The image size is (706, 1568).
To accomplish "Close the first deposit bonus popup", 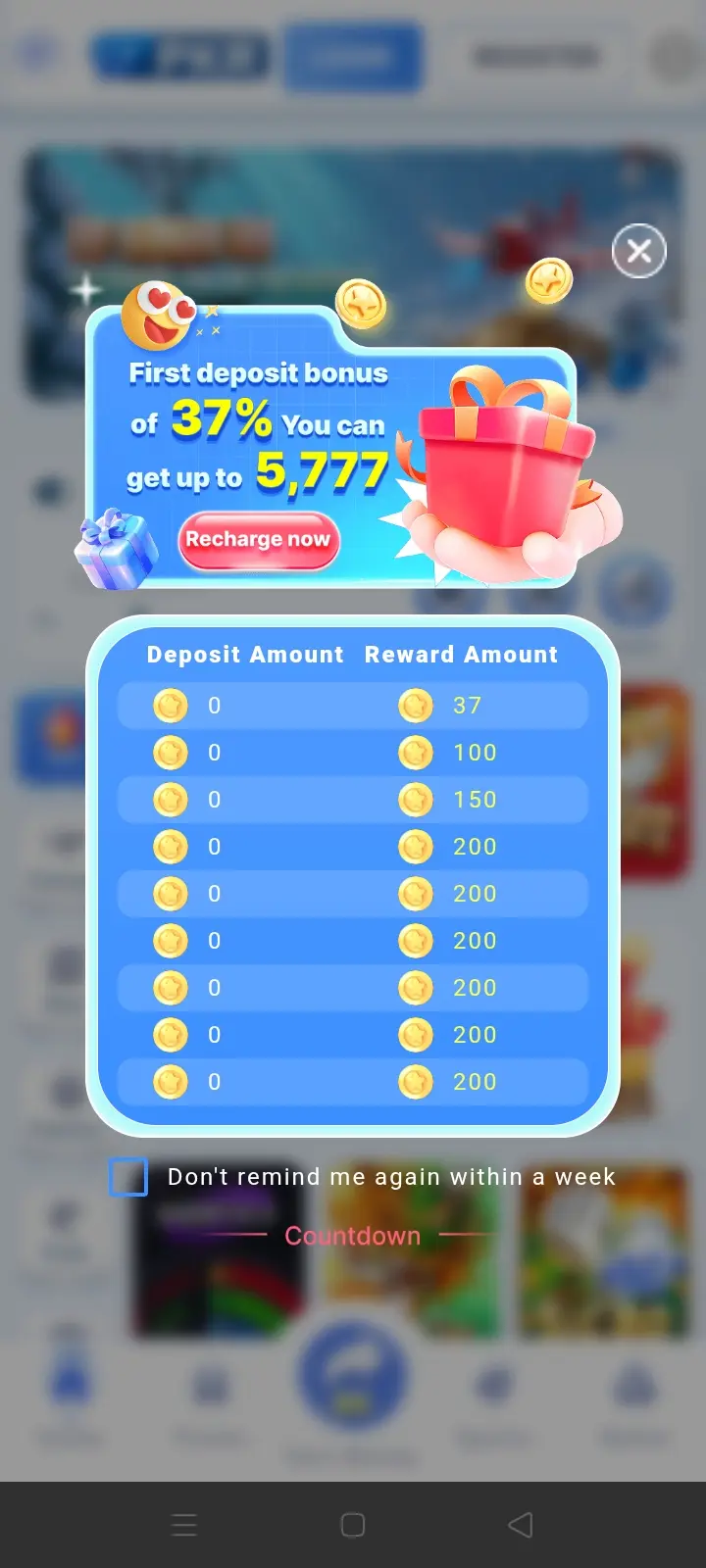I will pos(639,252).
